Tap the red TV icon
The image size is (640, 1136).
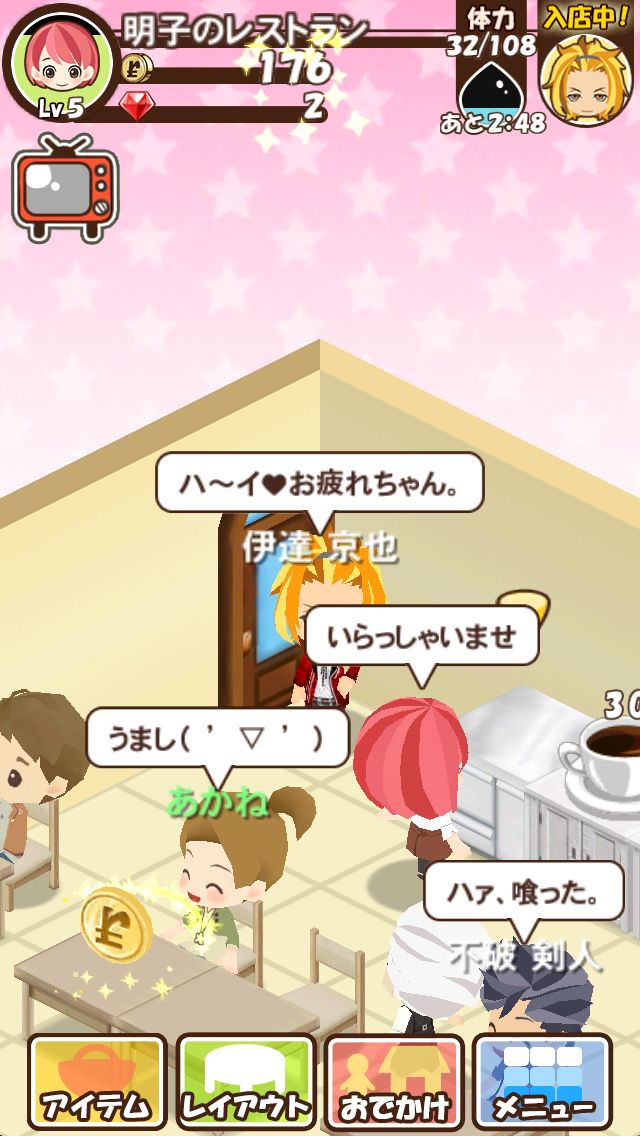(x=65, y=190)
